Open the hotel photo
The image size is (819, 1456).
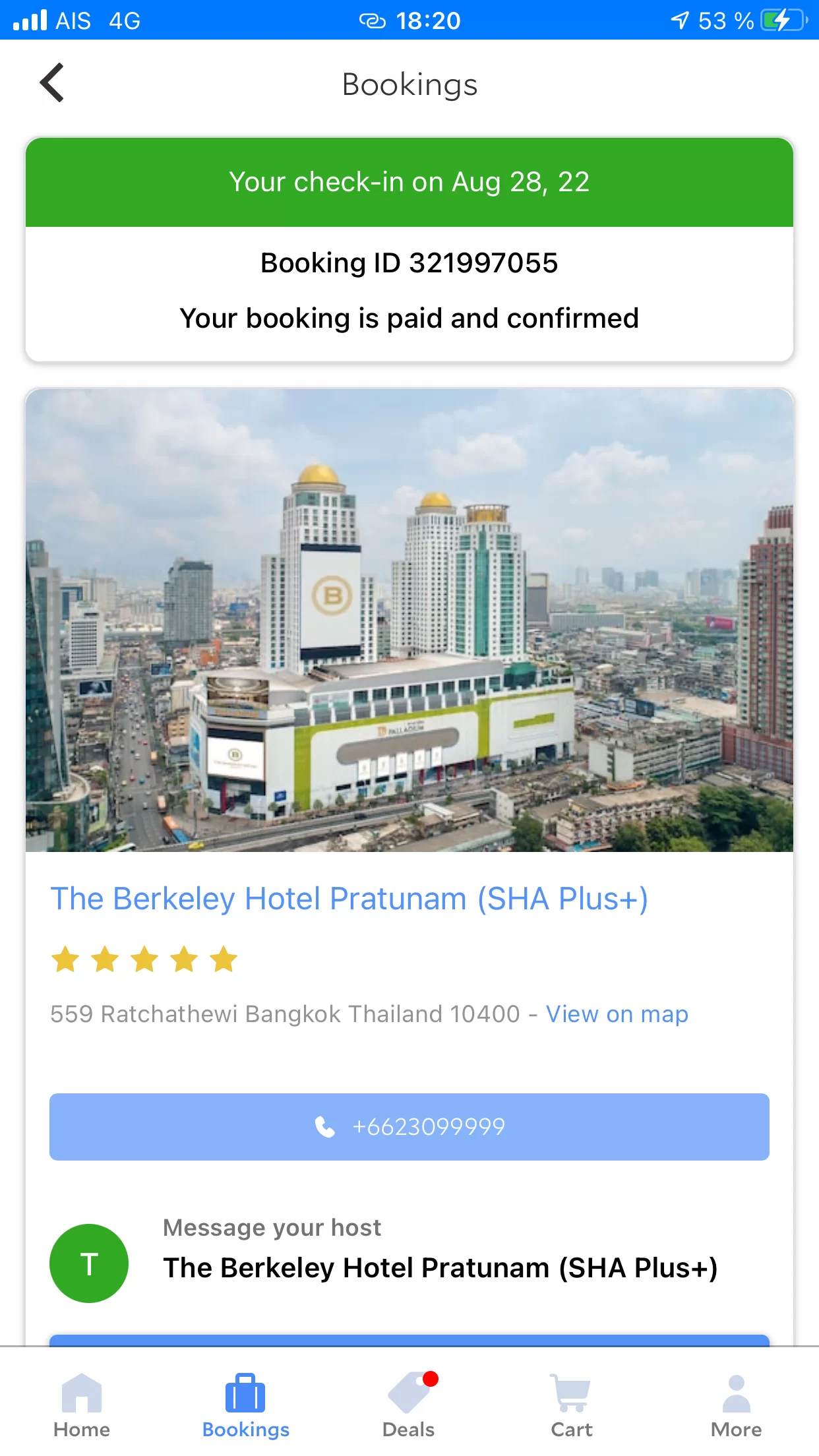pyautogui.click(x=409, y=620)
